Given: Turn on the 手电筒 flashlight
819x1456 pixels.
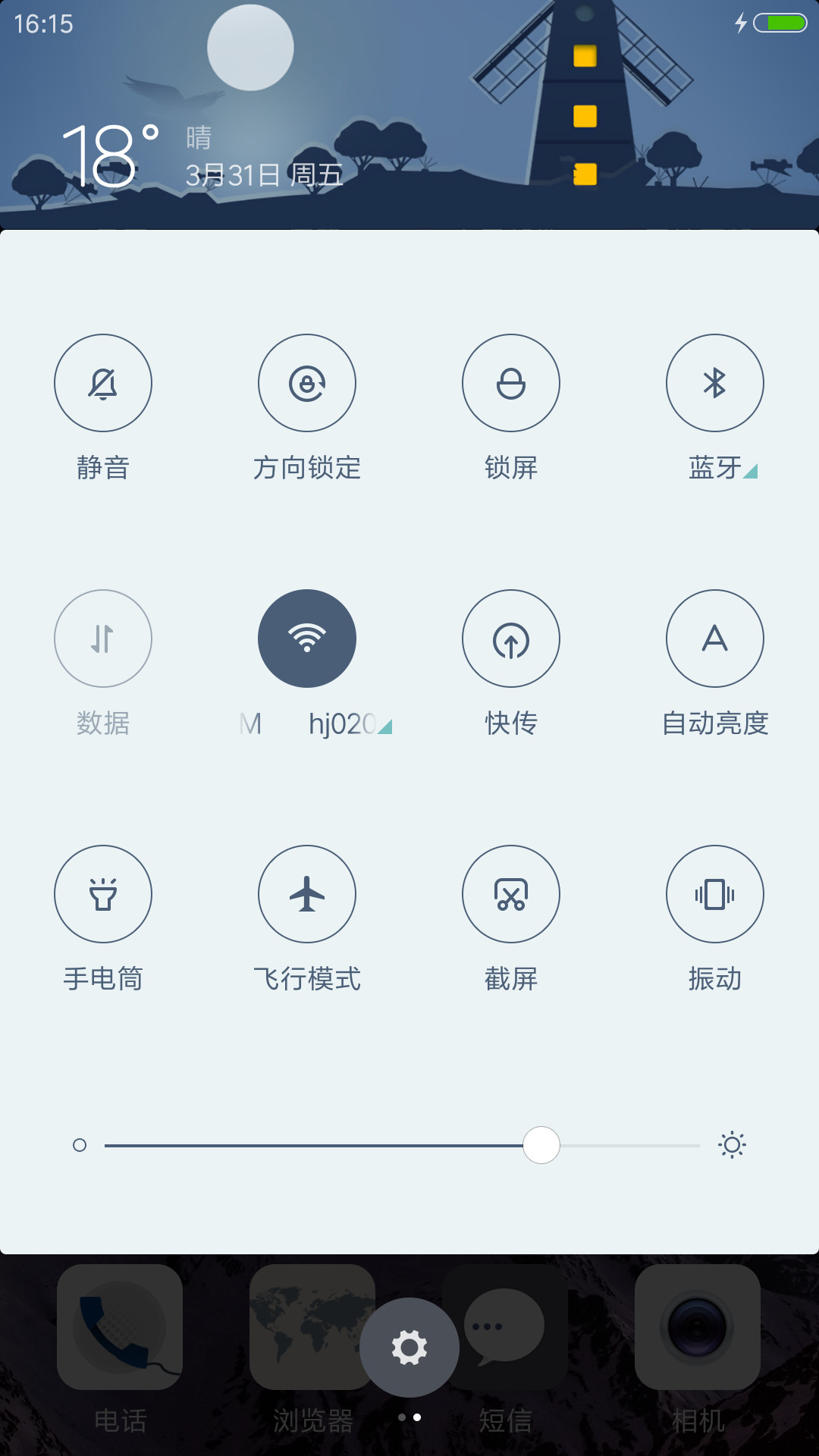Looking at the screenshot, I should pyautogui.click(x=103, y=894).
